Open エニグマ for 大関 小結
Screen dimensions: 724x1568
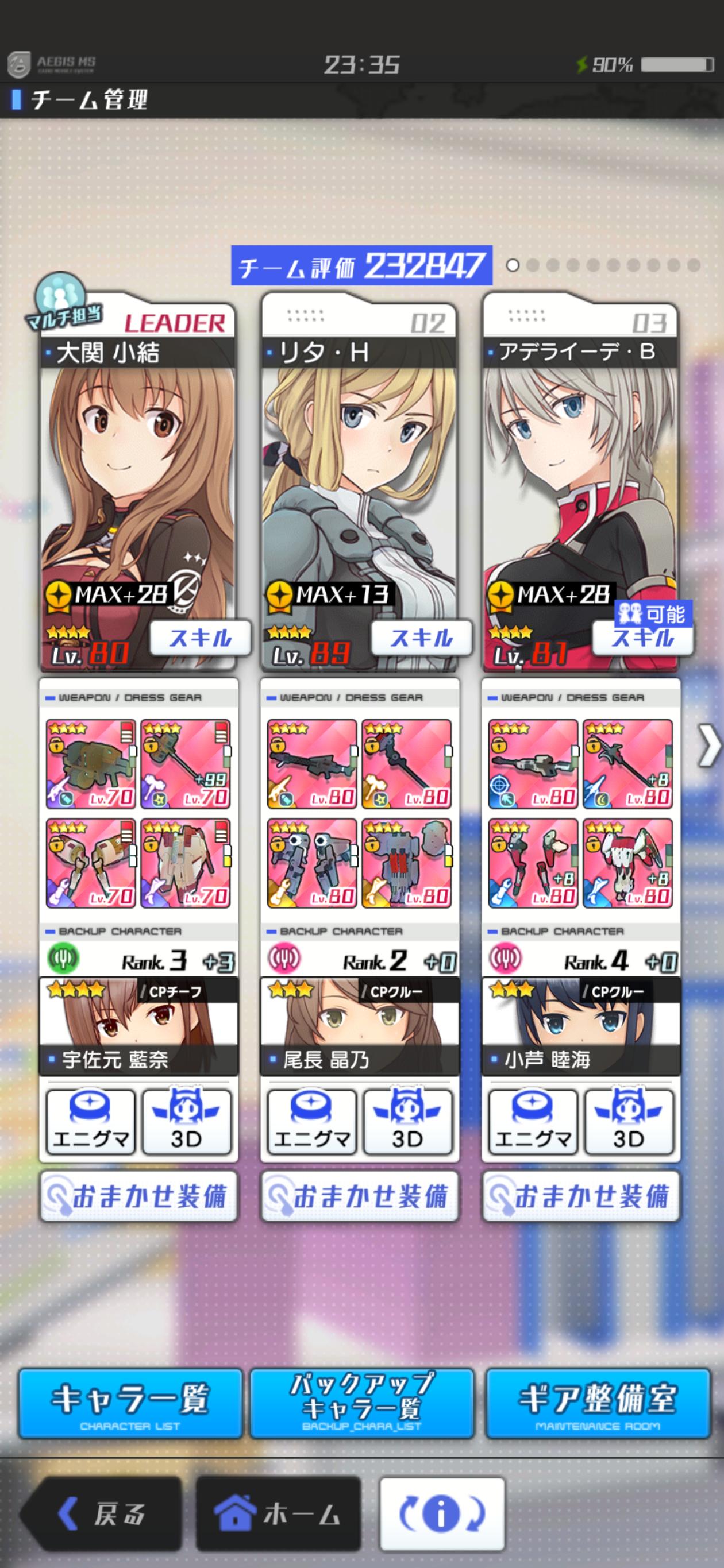(x=90, y=1122)
